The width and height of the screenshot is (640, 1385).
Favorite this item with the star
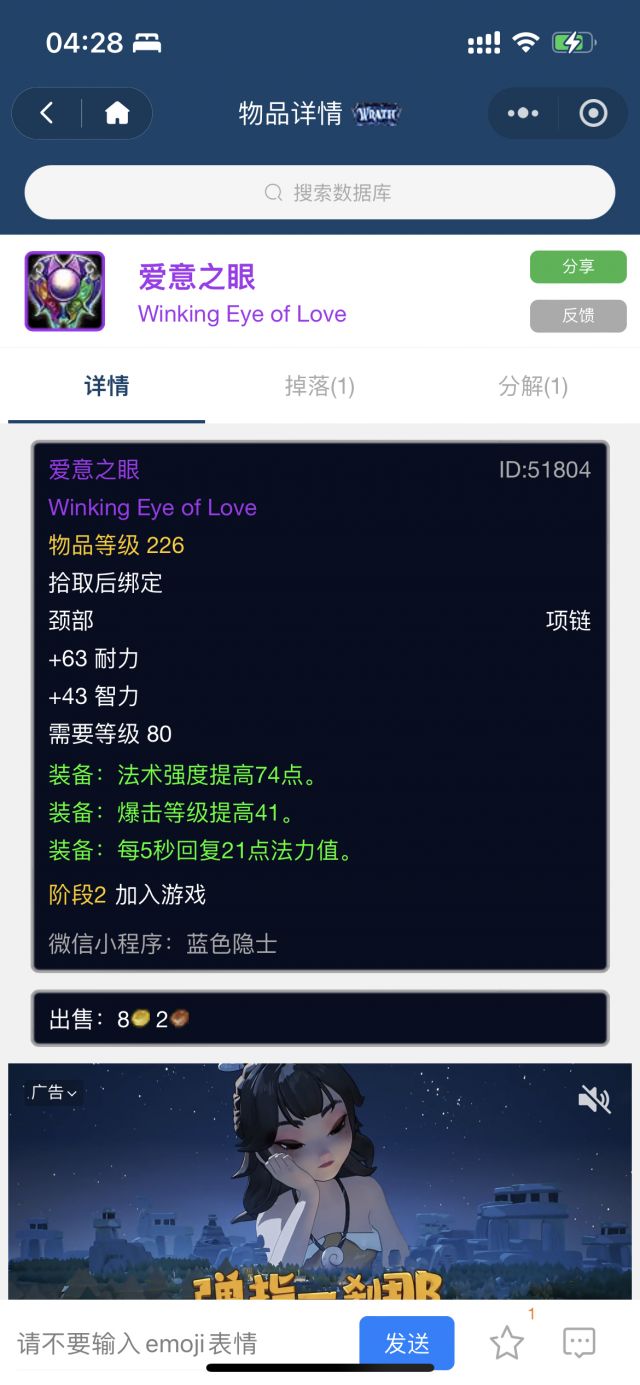point(507,1343)
